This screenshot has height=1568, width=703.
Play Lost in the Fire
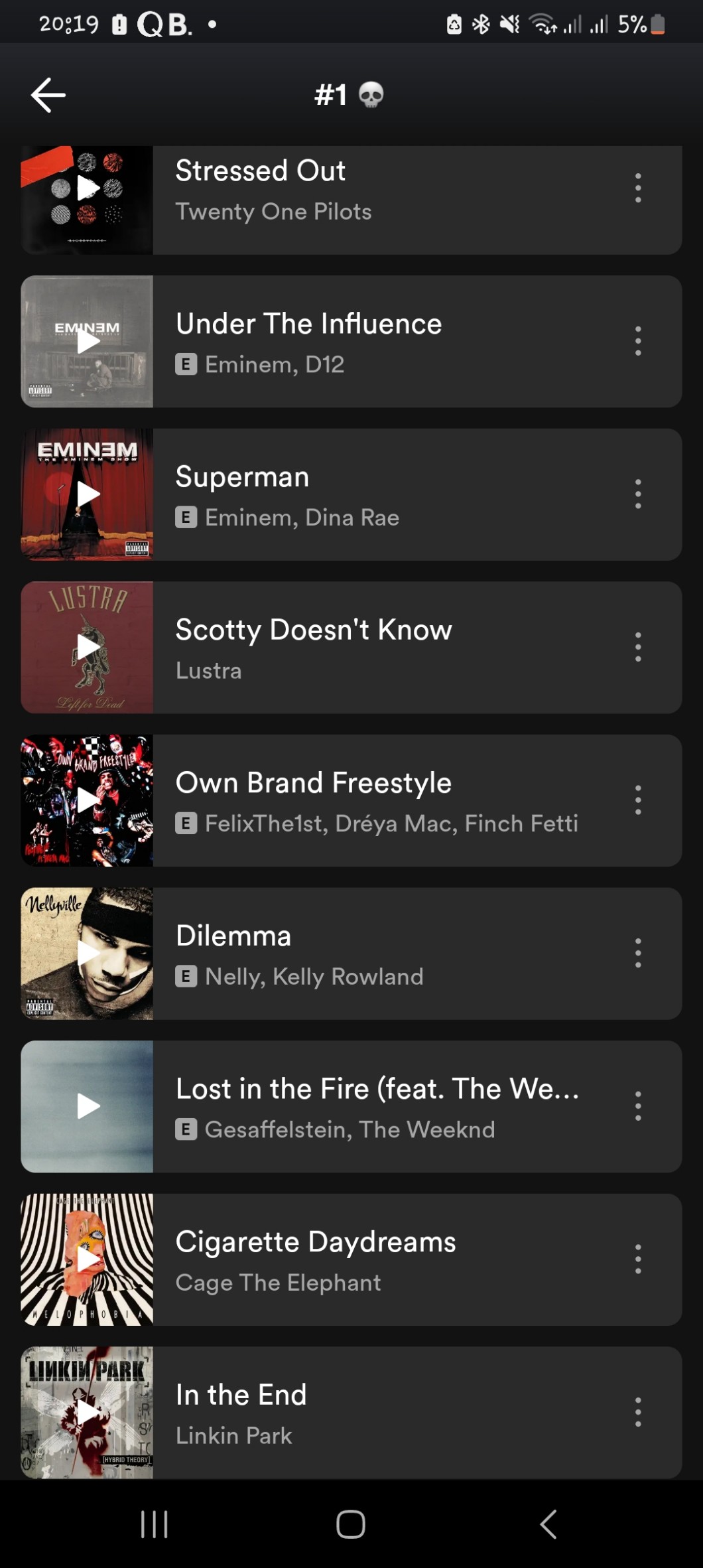click(88, 1106)
